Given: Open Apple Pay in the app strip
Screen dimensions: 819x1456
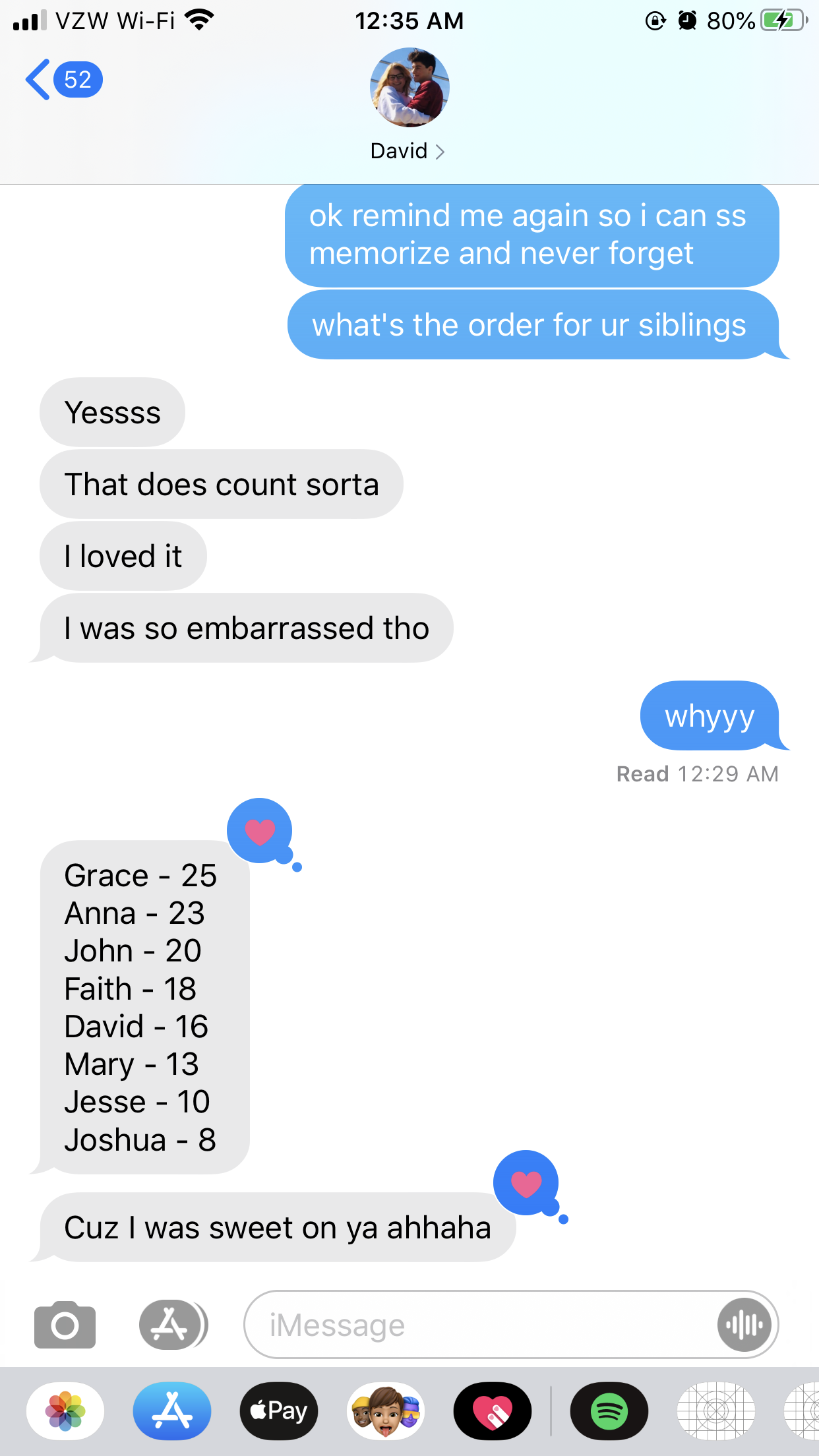Looking at the screenshot, I should pos(279,1411).
